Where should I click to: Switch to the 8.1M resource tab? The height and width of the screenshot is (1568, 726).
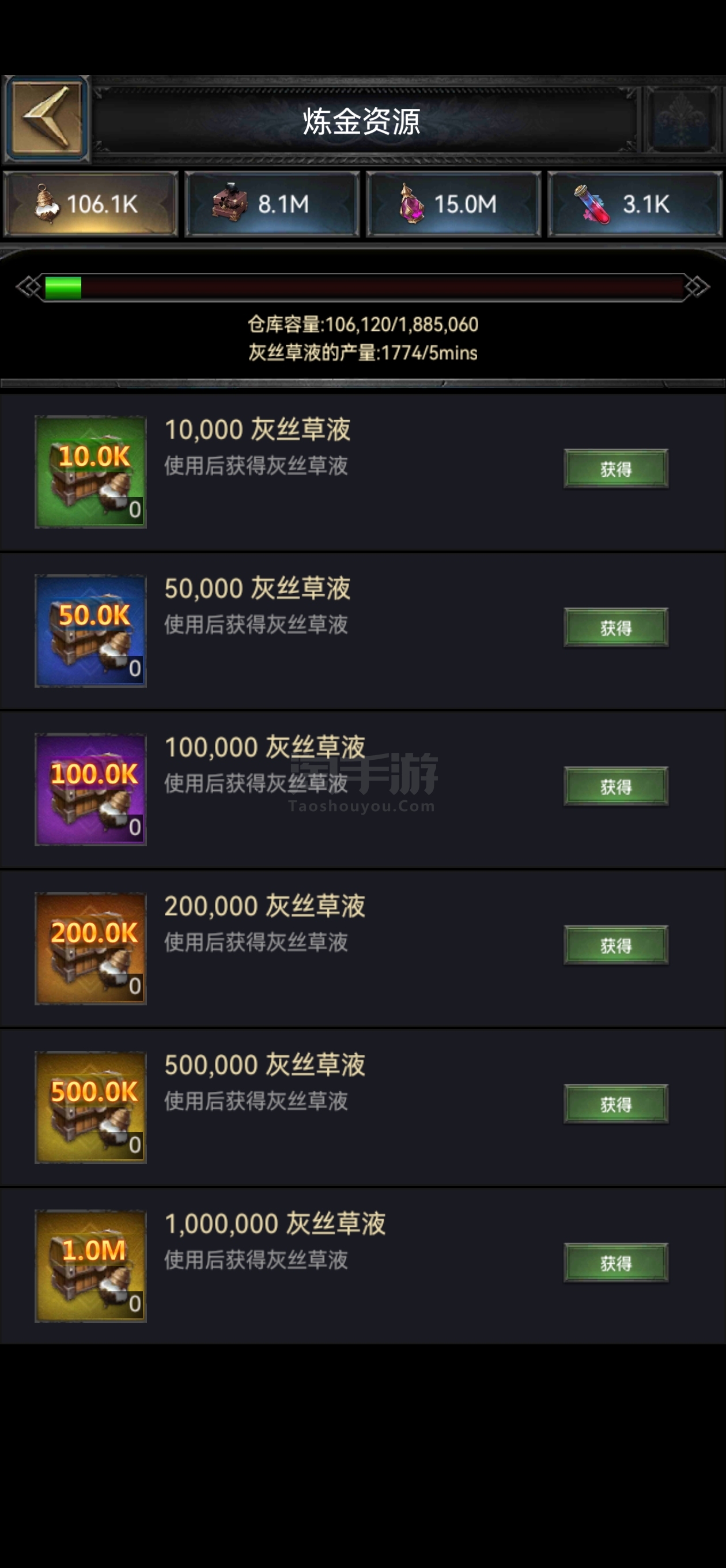pos(272,204)
